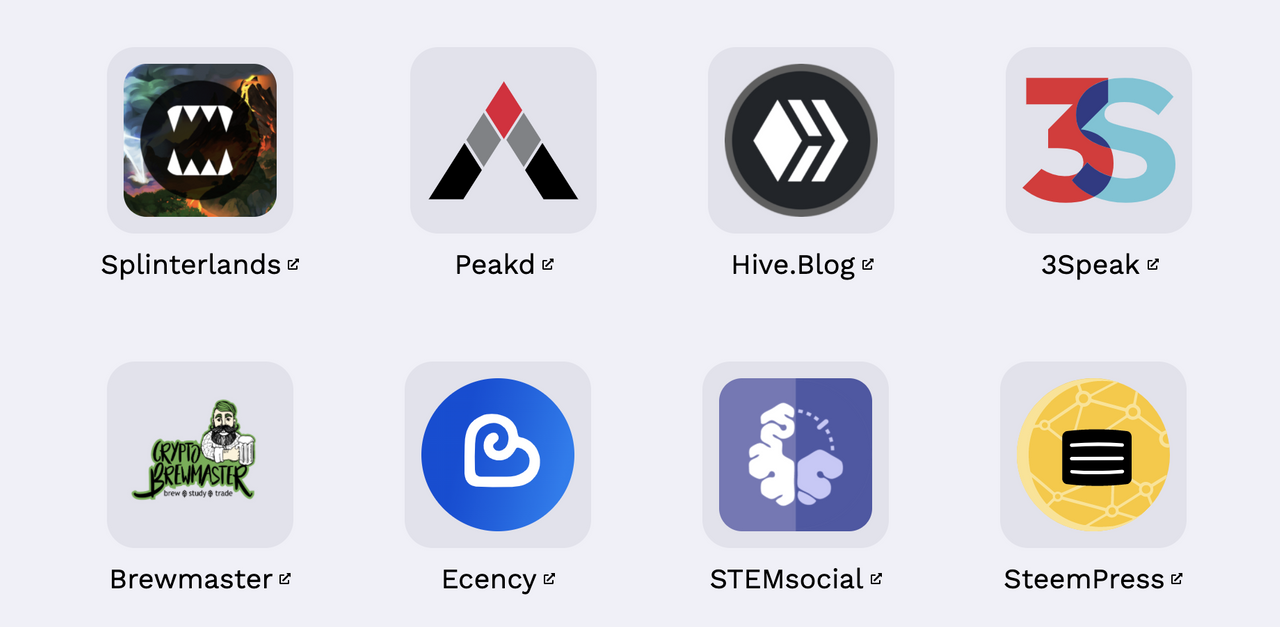Visit the Hive.Blog app tile
This screenshot has height=627, width=1280.
[801, 140]
